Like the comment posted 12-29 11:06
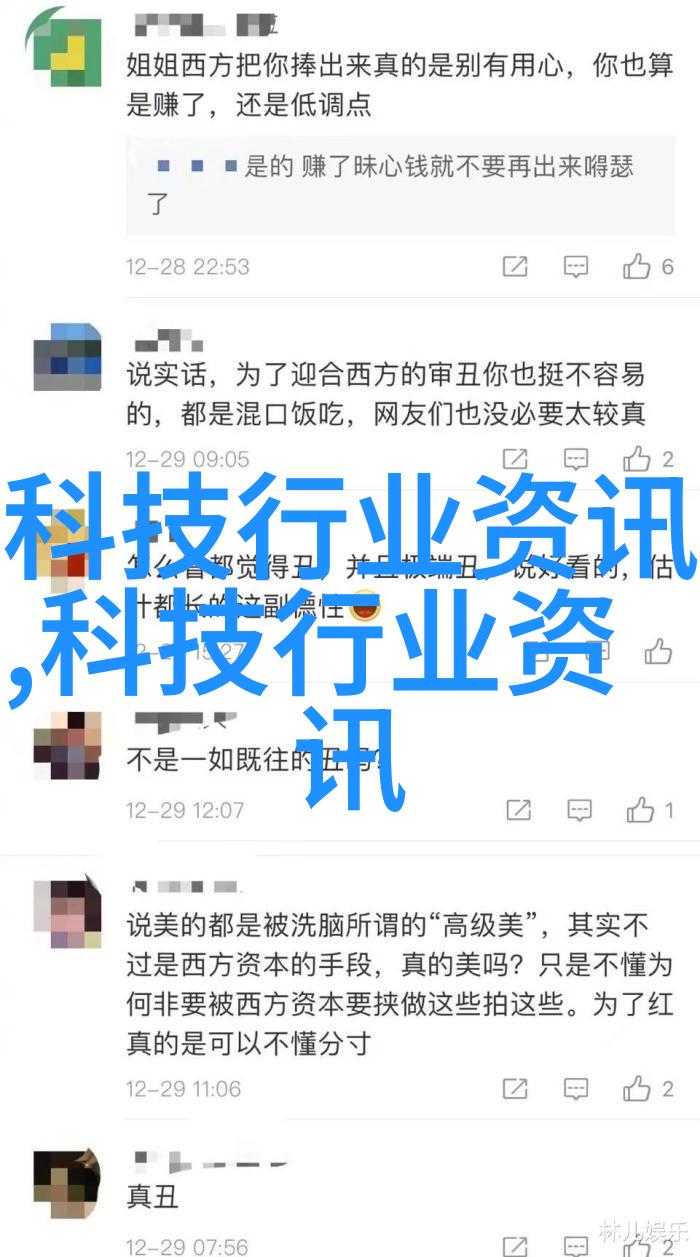 click(x=638, y=1088)
